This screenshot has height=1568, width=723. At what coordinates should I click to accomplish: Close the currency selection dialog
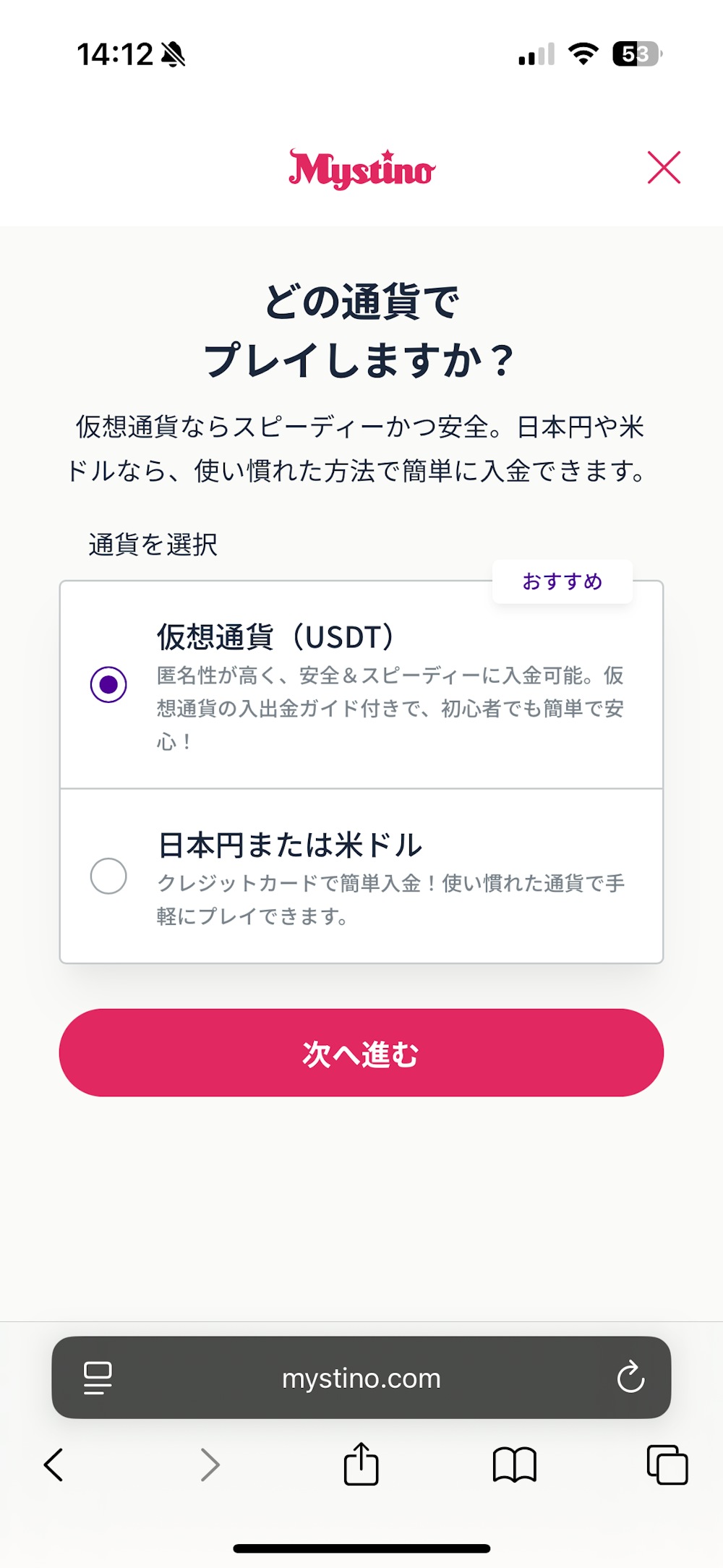[664, 169]
